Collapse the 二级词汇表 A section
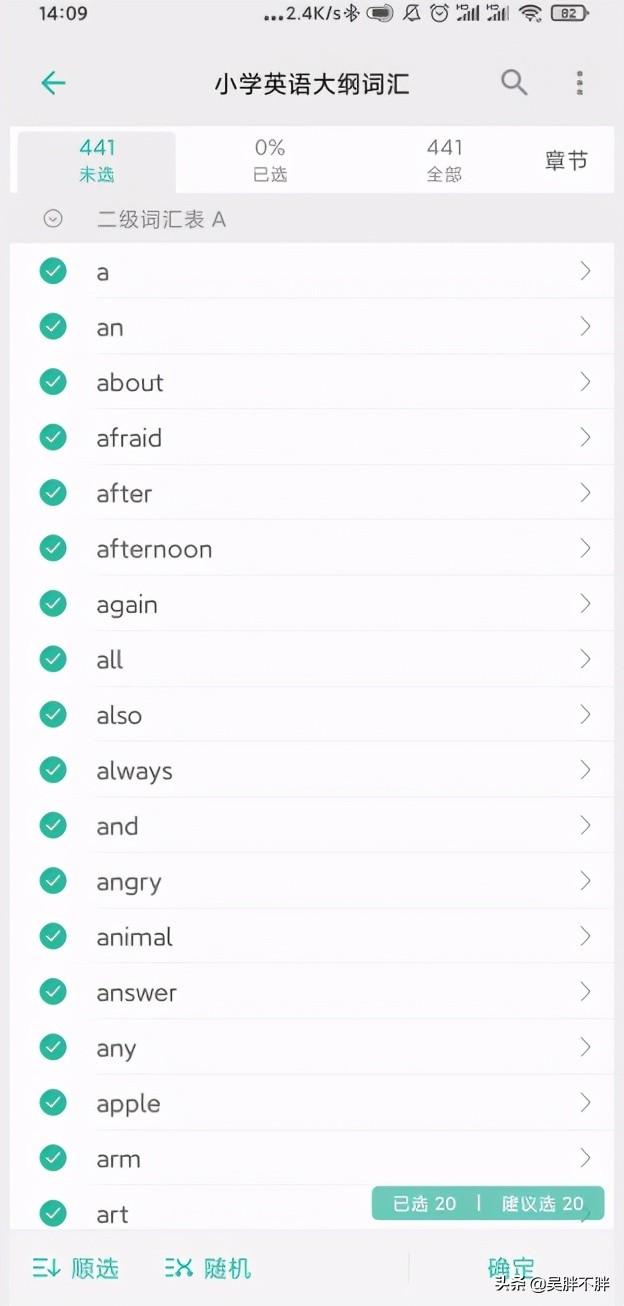The image size is (624, 1306). (53, 219)
